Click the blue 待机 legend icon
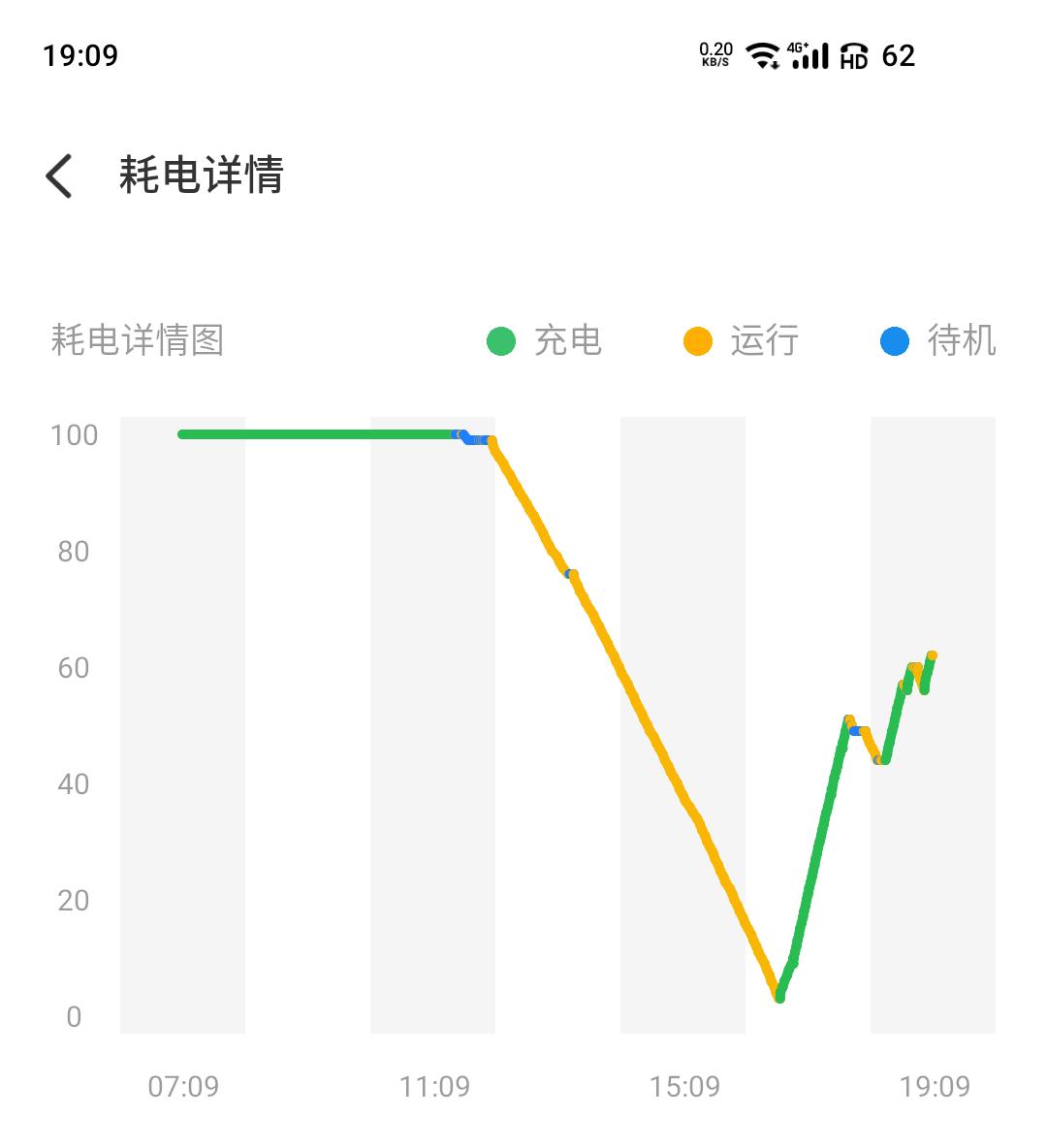 pyautogui.click(x=894, y=341)
